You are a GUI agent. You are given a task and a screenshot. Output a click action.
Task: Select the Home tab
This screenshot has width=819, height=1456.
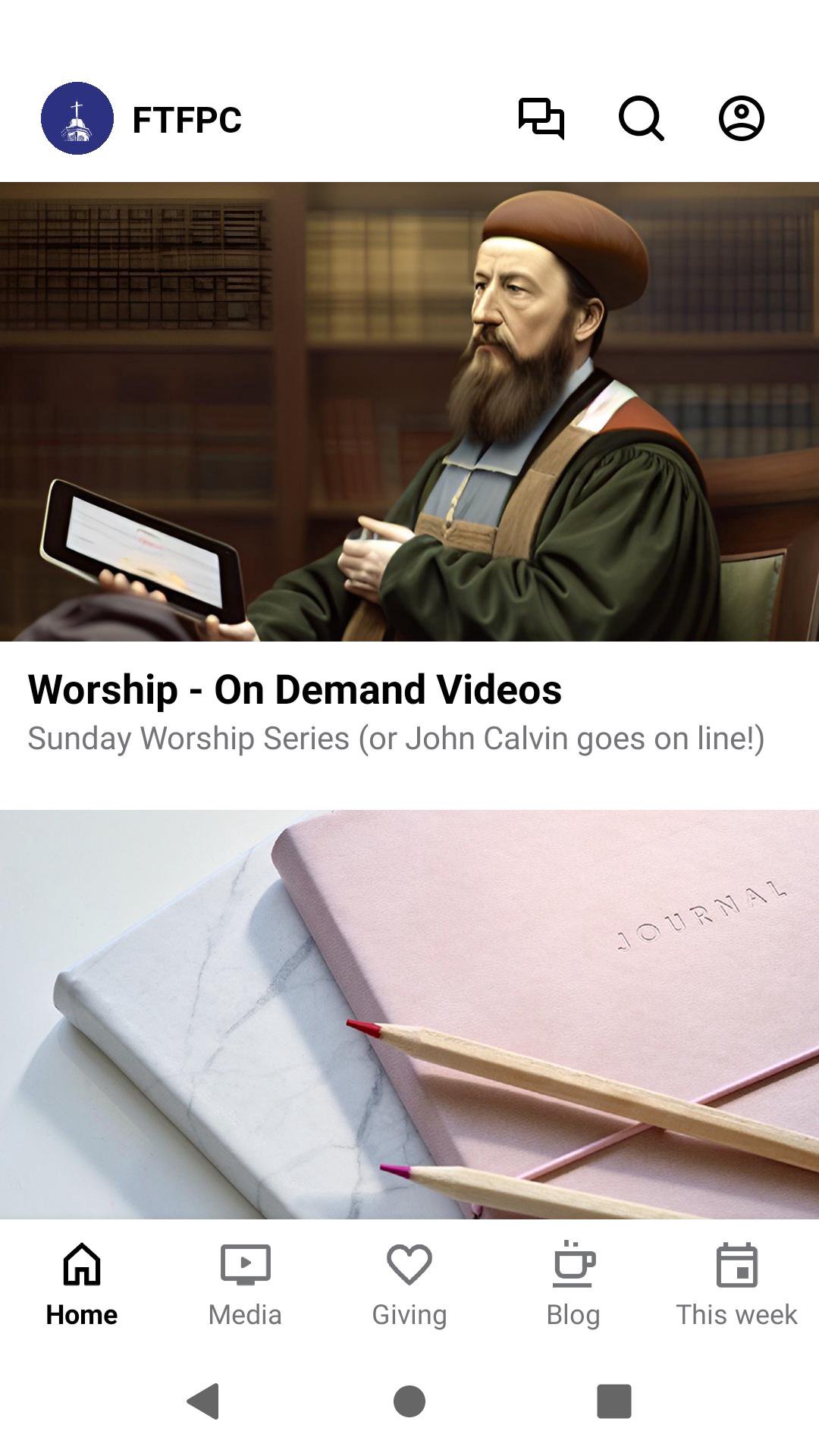[82, 1284]
